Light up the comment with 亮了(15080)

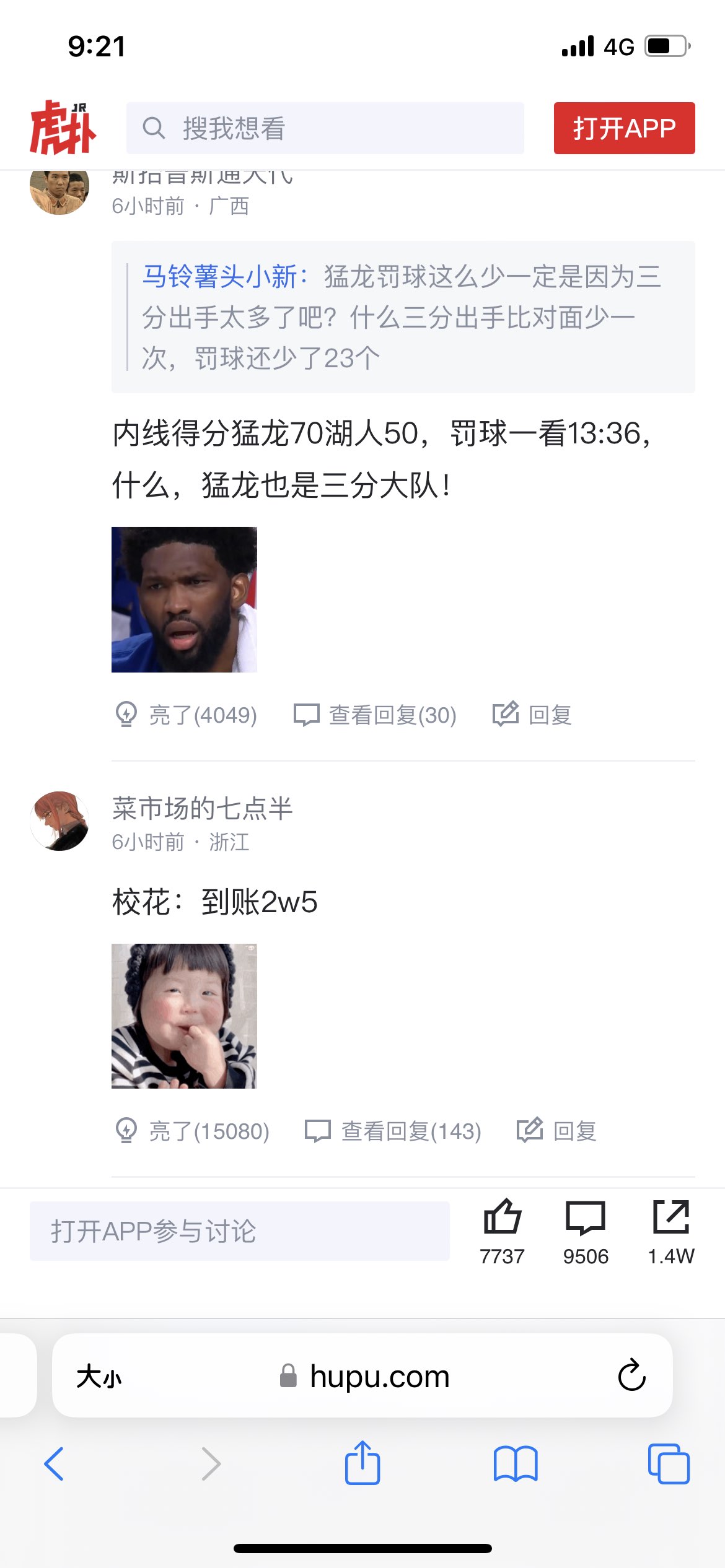193,1131
